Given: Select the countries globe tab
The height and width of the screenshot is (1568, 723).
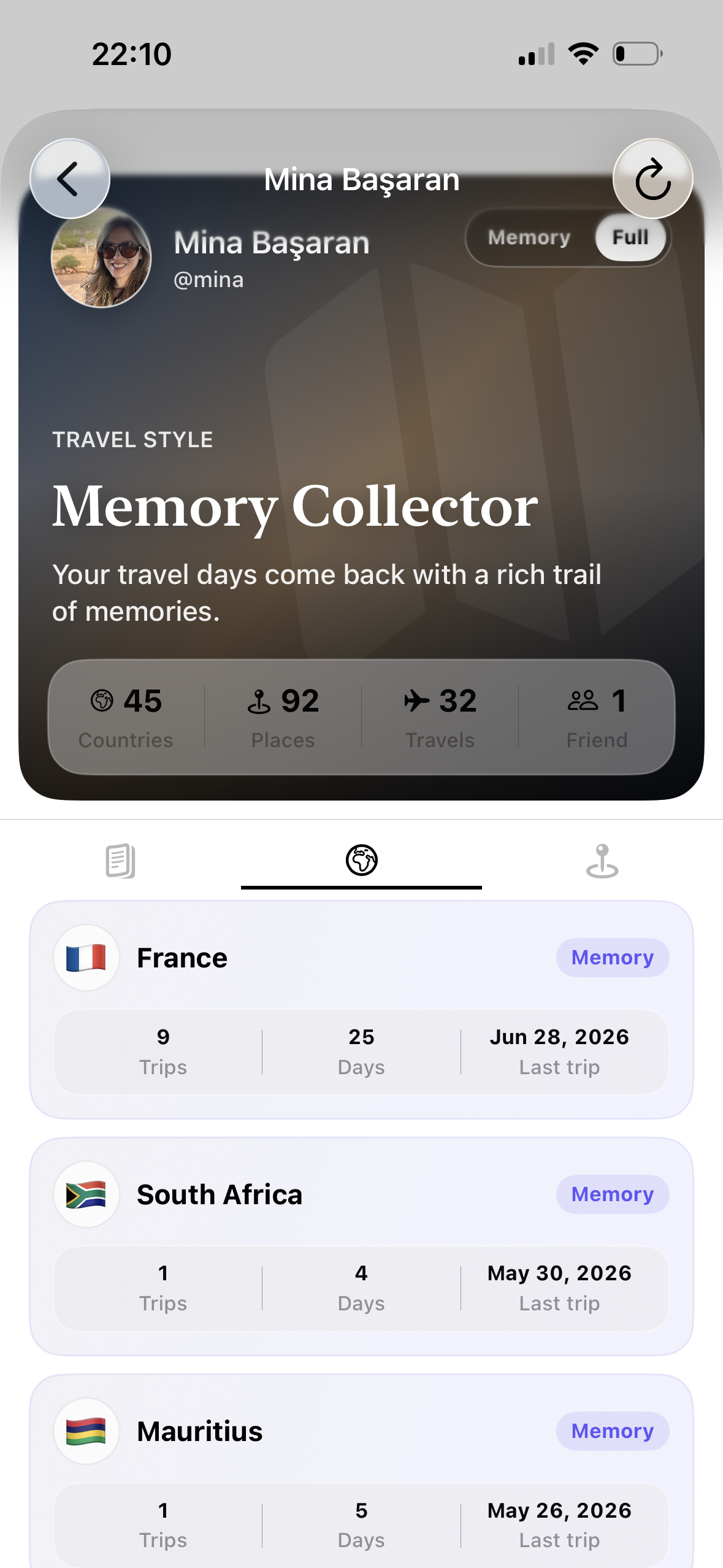Looking at the screenshot, I should click(361, 860).
